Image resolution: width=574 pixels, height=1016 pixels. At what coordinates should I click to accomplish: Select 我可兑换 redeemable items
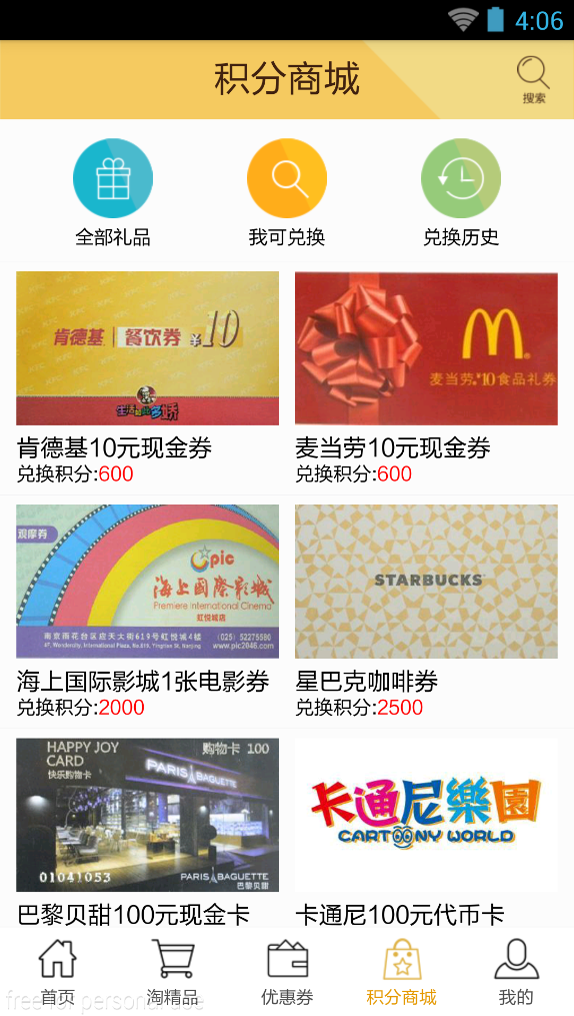(x=287, y=192)
